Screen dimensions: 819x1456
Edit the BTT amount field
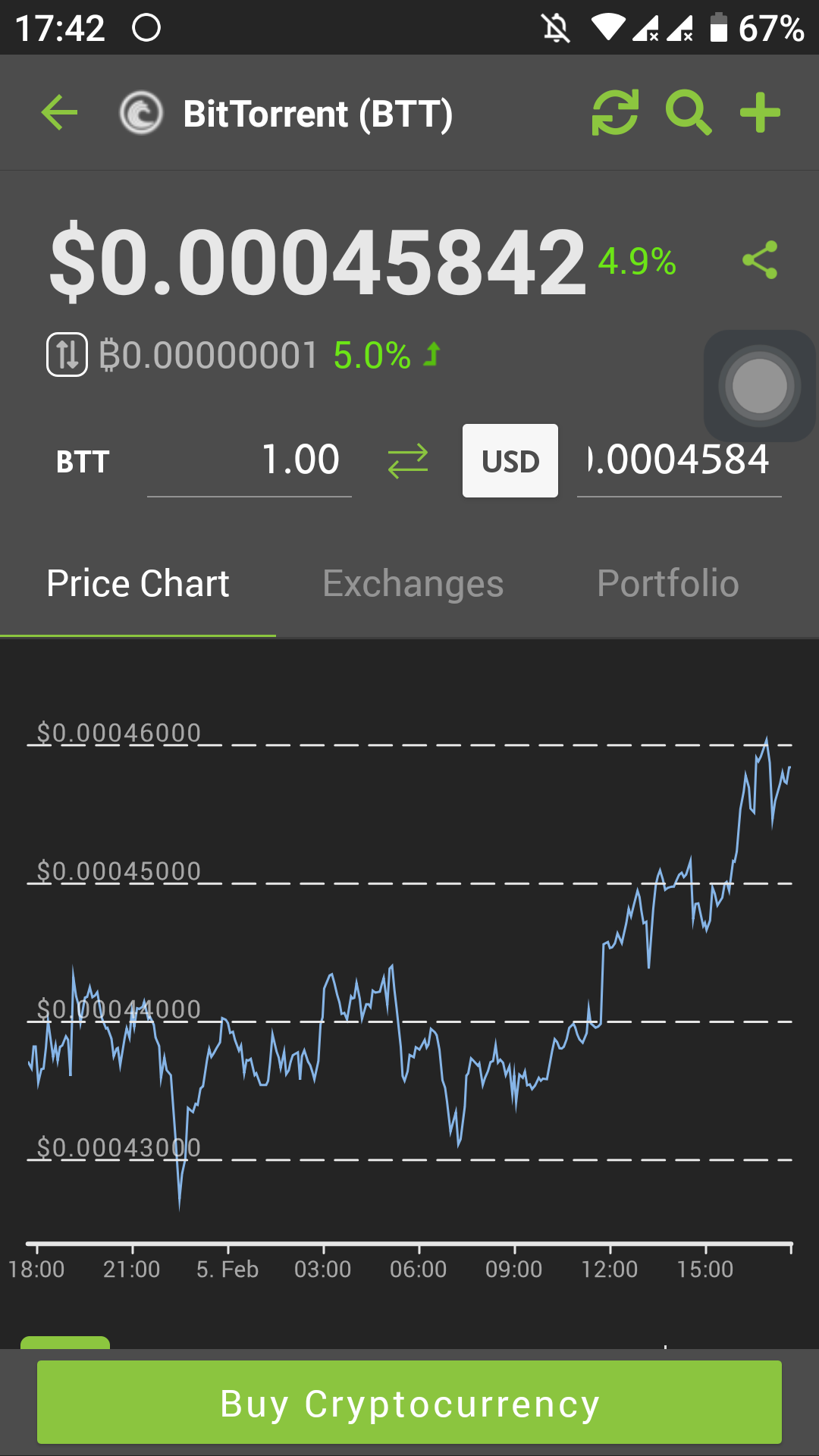click(x=249, y=460)
